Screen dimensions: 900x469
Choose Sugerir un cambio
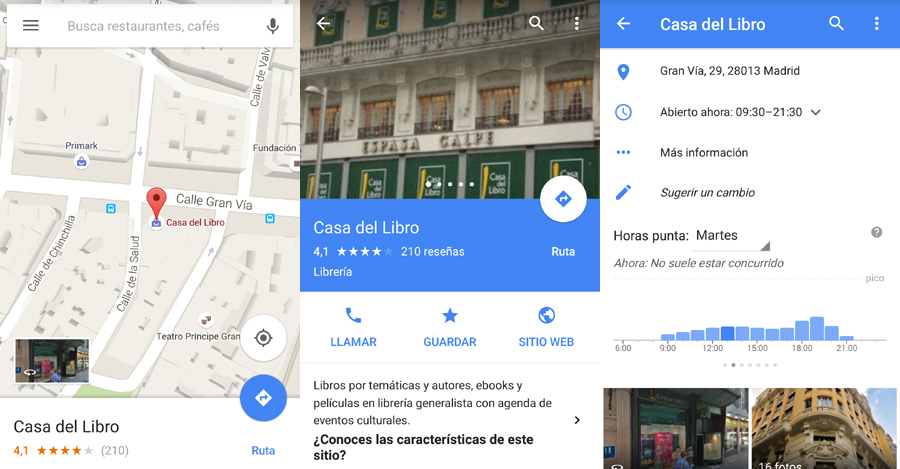coord(707,192)
